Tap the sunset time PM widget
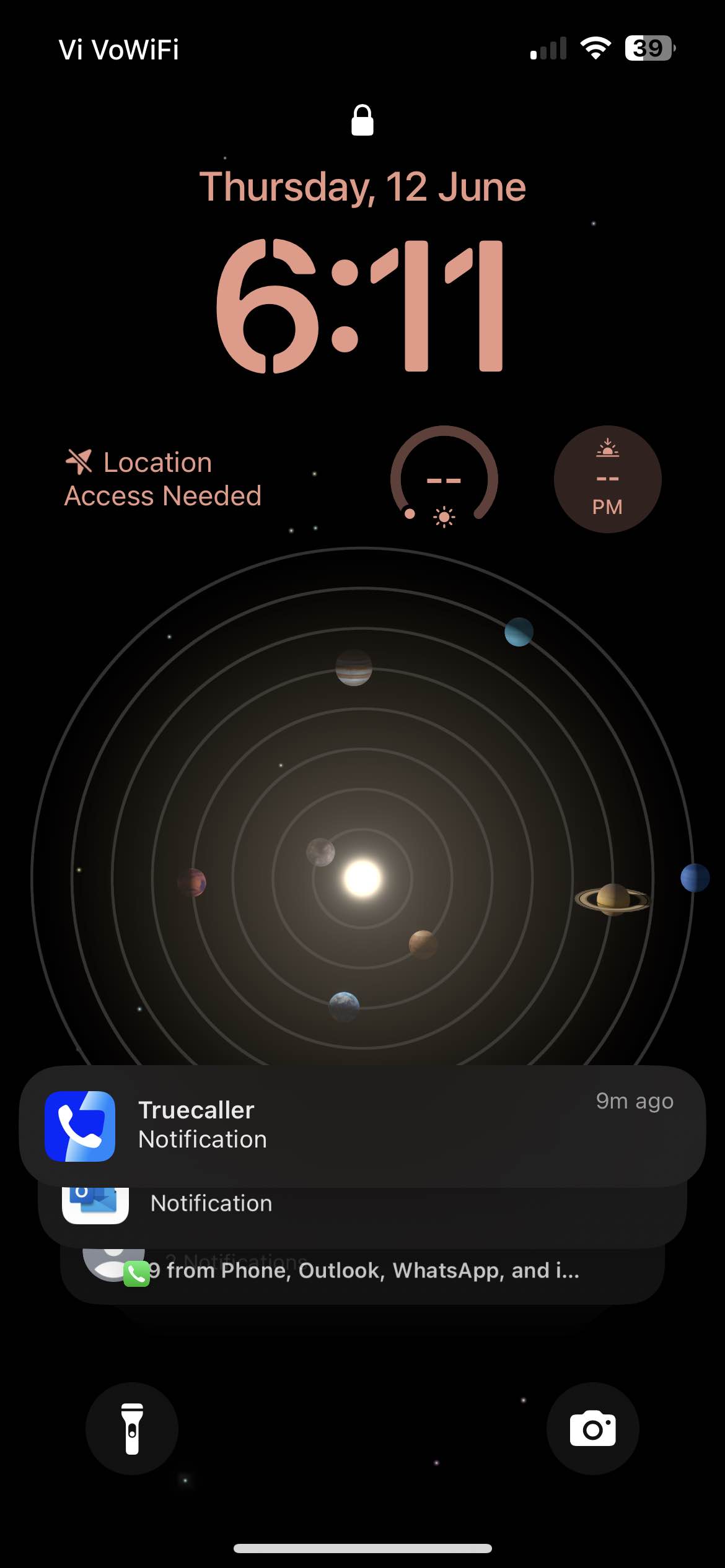This screenshot has width=725, height=1568. click(x=607, y=479)
